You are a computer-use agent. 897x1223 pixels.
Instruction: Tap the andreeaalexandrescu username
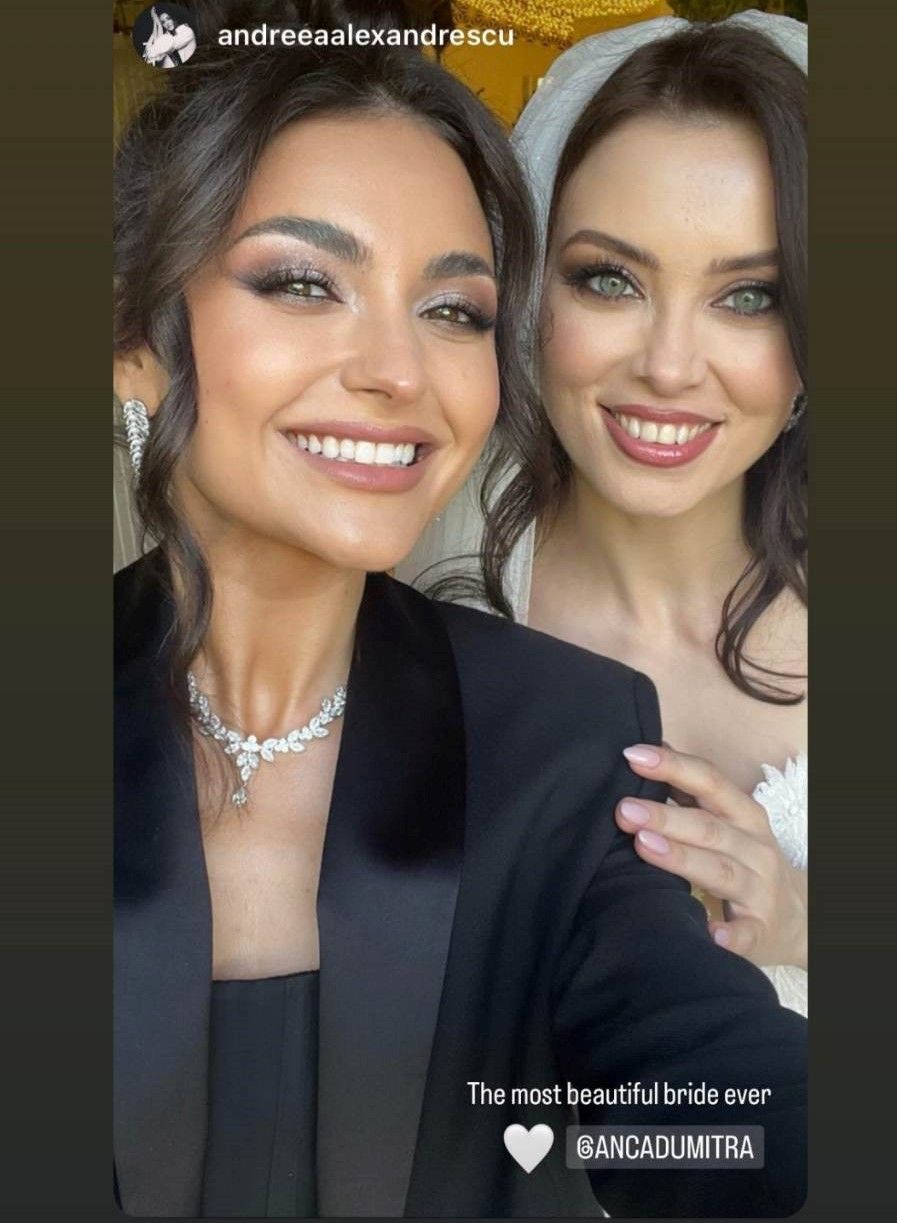365,36
